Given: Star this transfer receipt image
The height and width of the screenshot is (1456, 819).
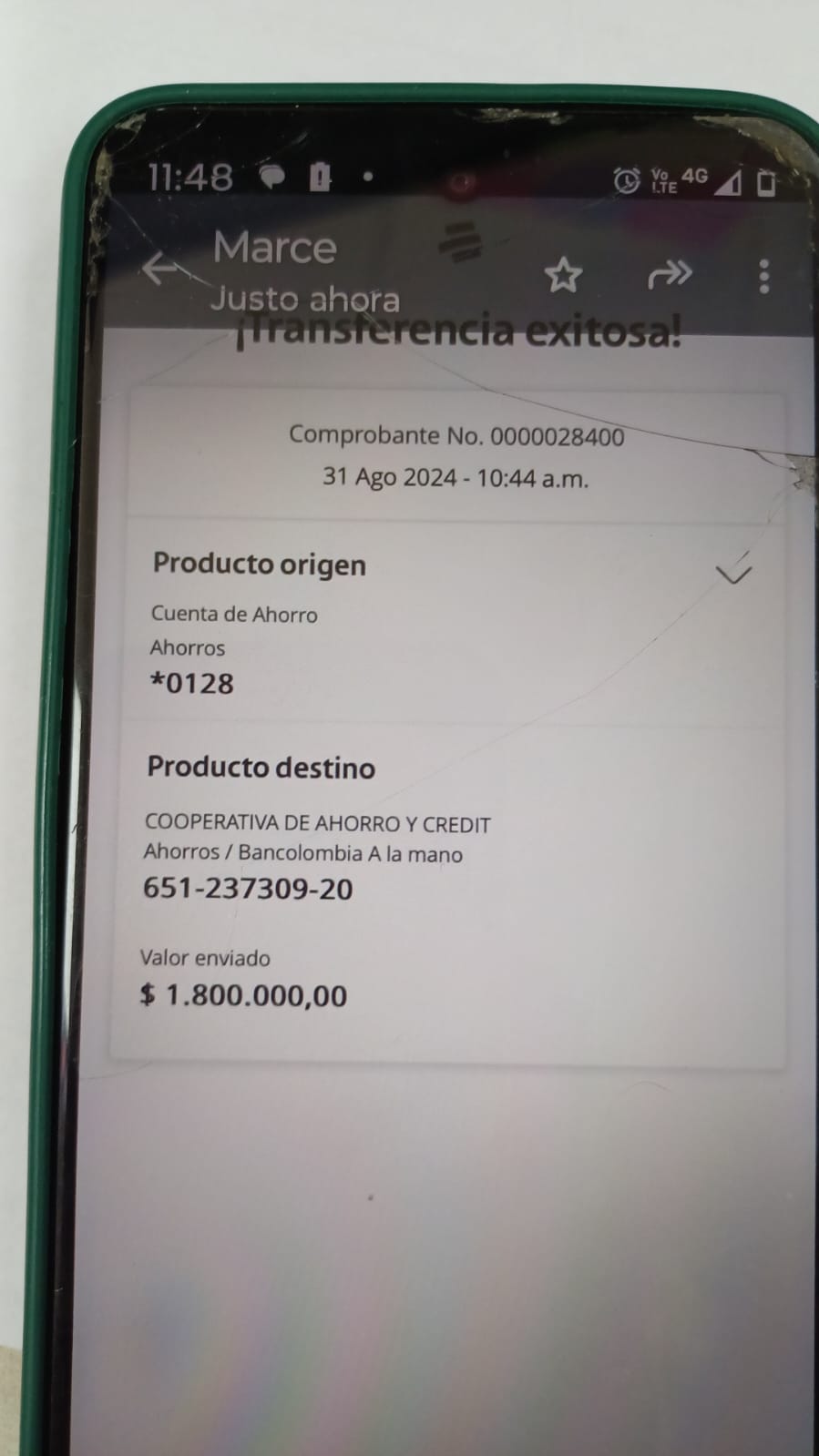Looking at the screenshot, I should [563, 275].
